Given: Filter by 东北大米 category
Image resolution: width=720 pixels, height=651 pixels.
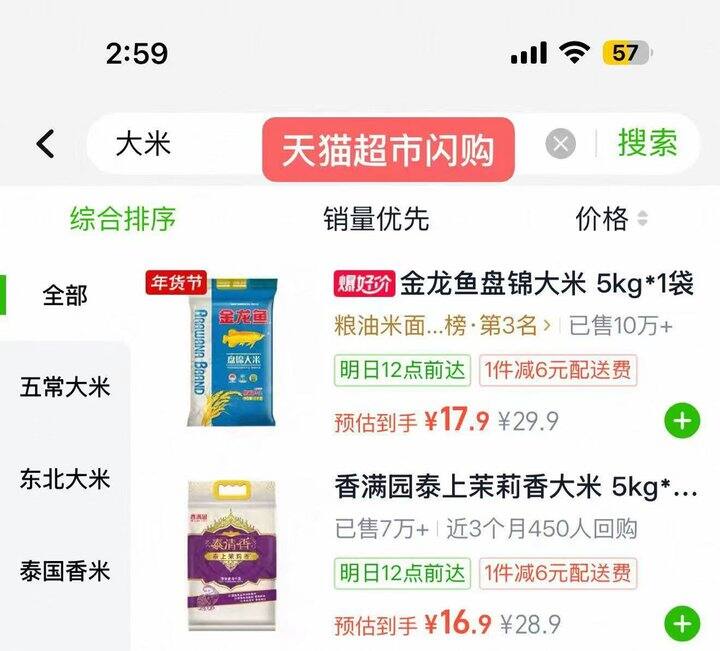Looking at the screenshot, I should [65, 479].
